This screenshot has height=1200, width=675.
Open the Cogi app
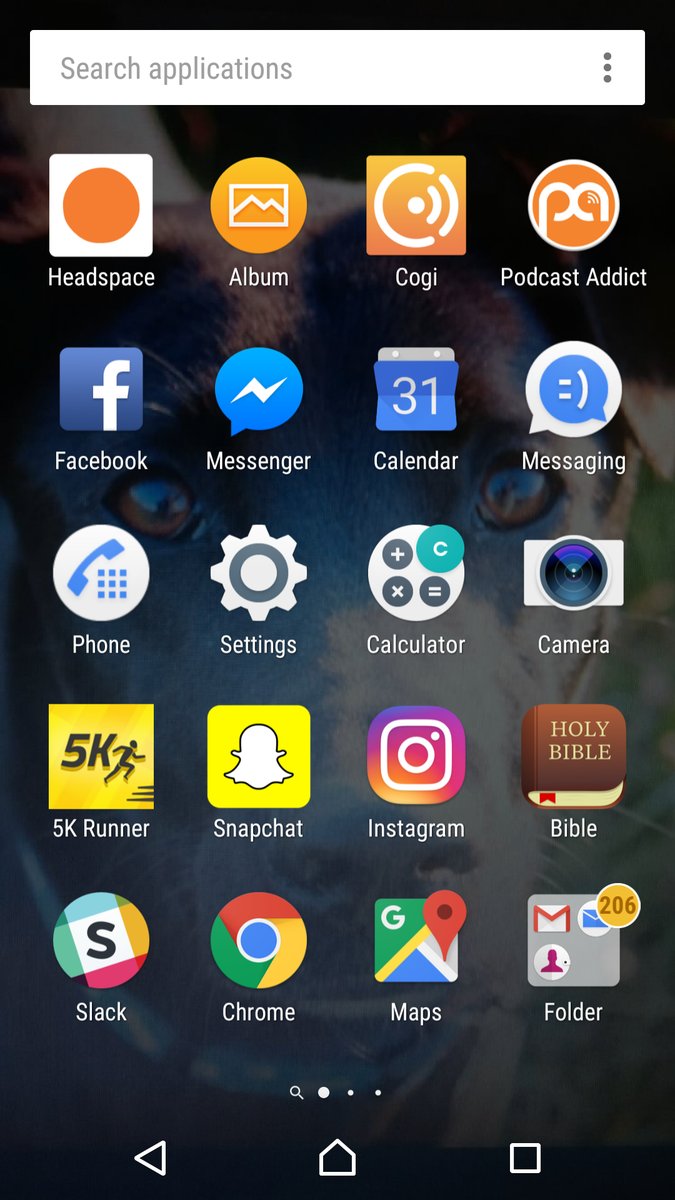(416, 206)
